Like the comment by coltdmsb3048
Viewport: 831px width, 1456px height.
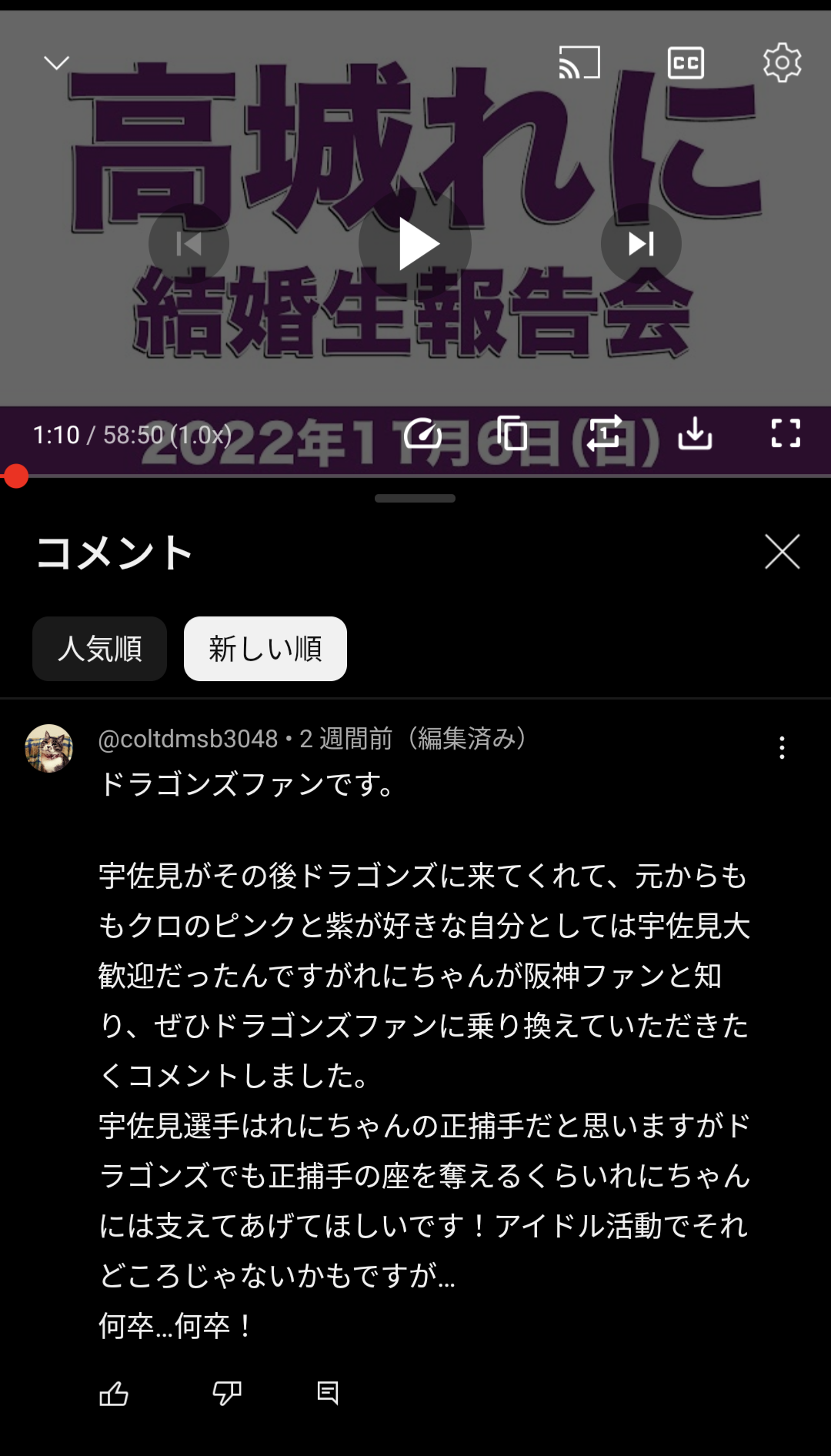pyautogui.click(x=114, y=1393)
